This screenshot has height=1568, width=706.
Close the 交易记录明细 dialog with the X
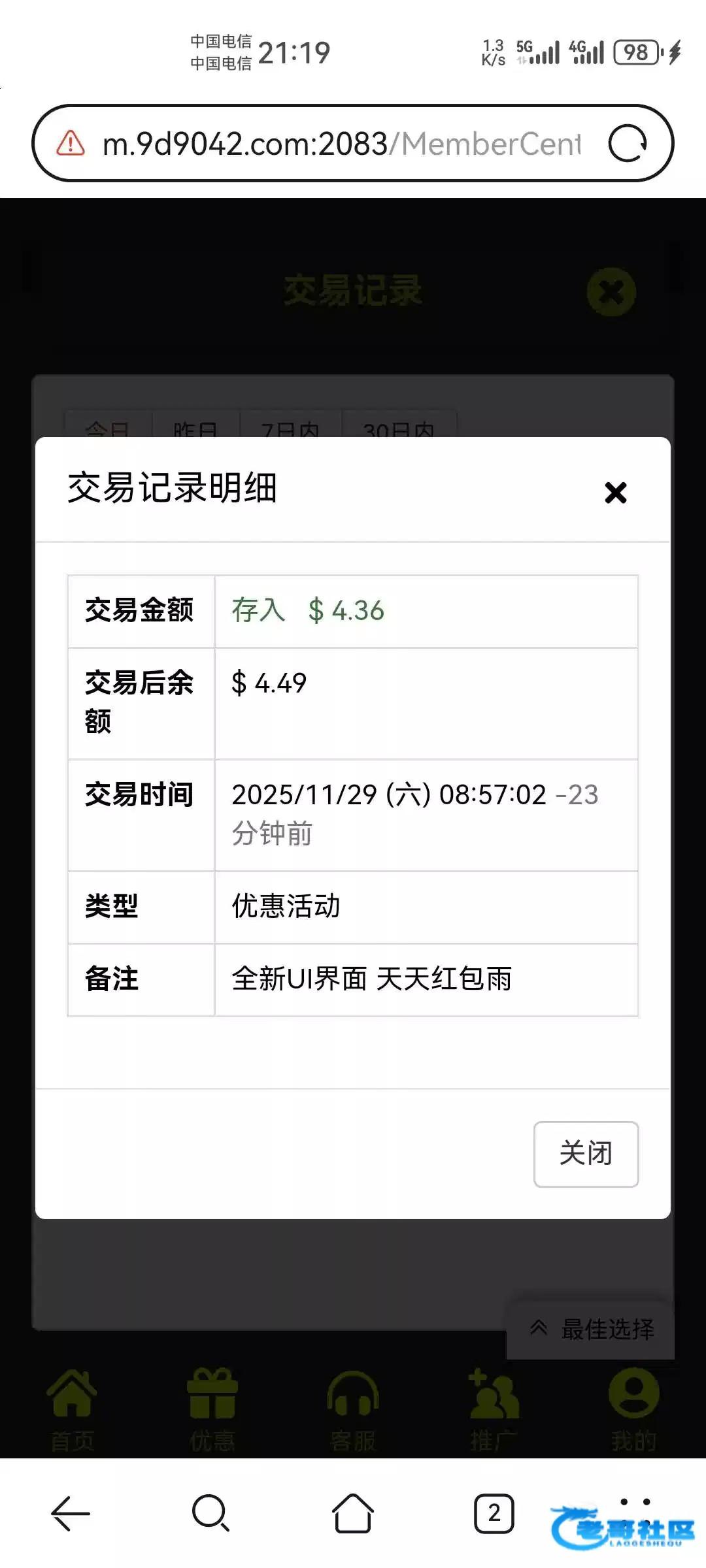click(x=615, y=493)
